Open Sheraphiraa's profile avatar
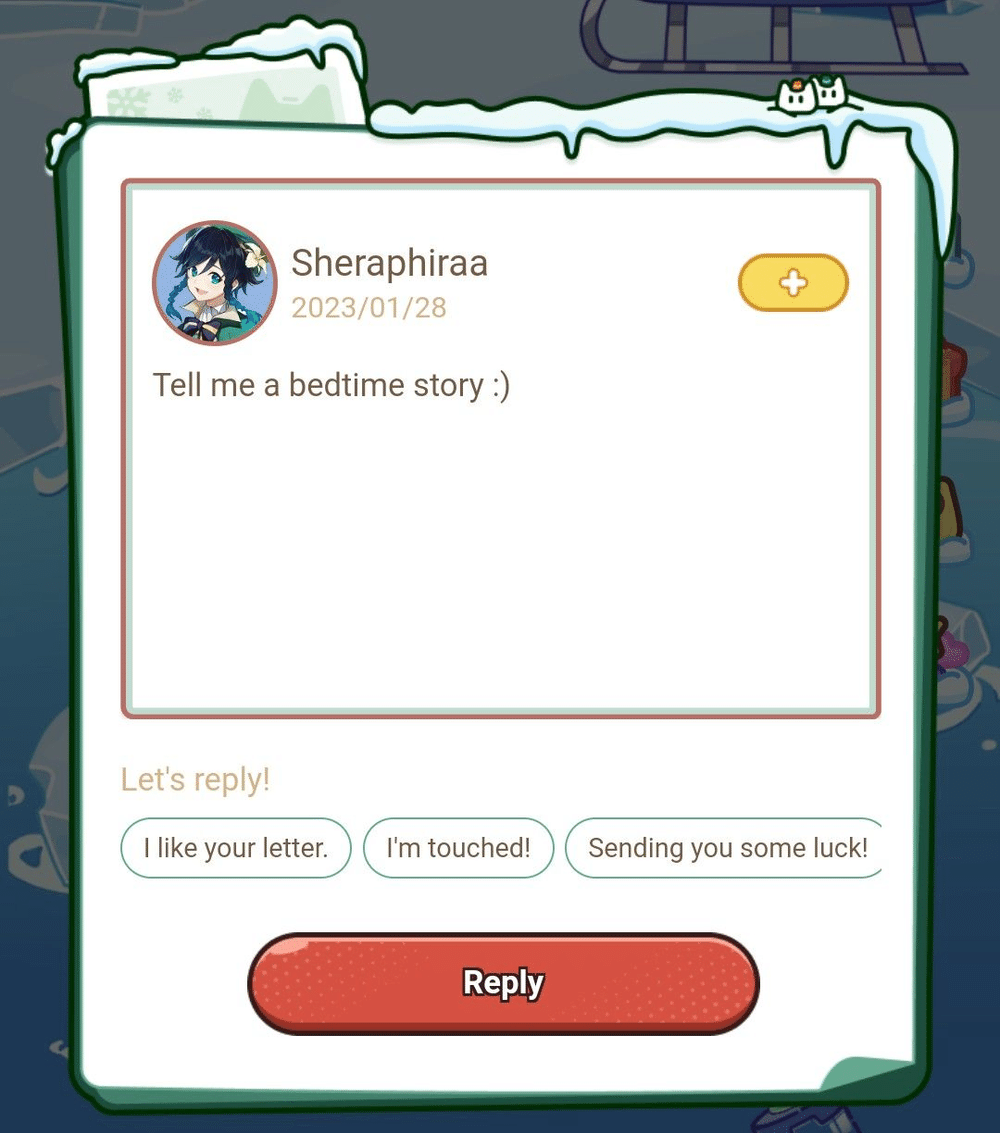 pyautogui.click(x=214, y=283)
